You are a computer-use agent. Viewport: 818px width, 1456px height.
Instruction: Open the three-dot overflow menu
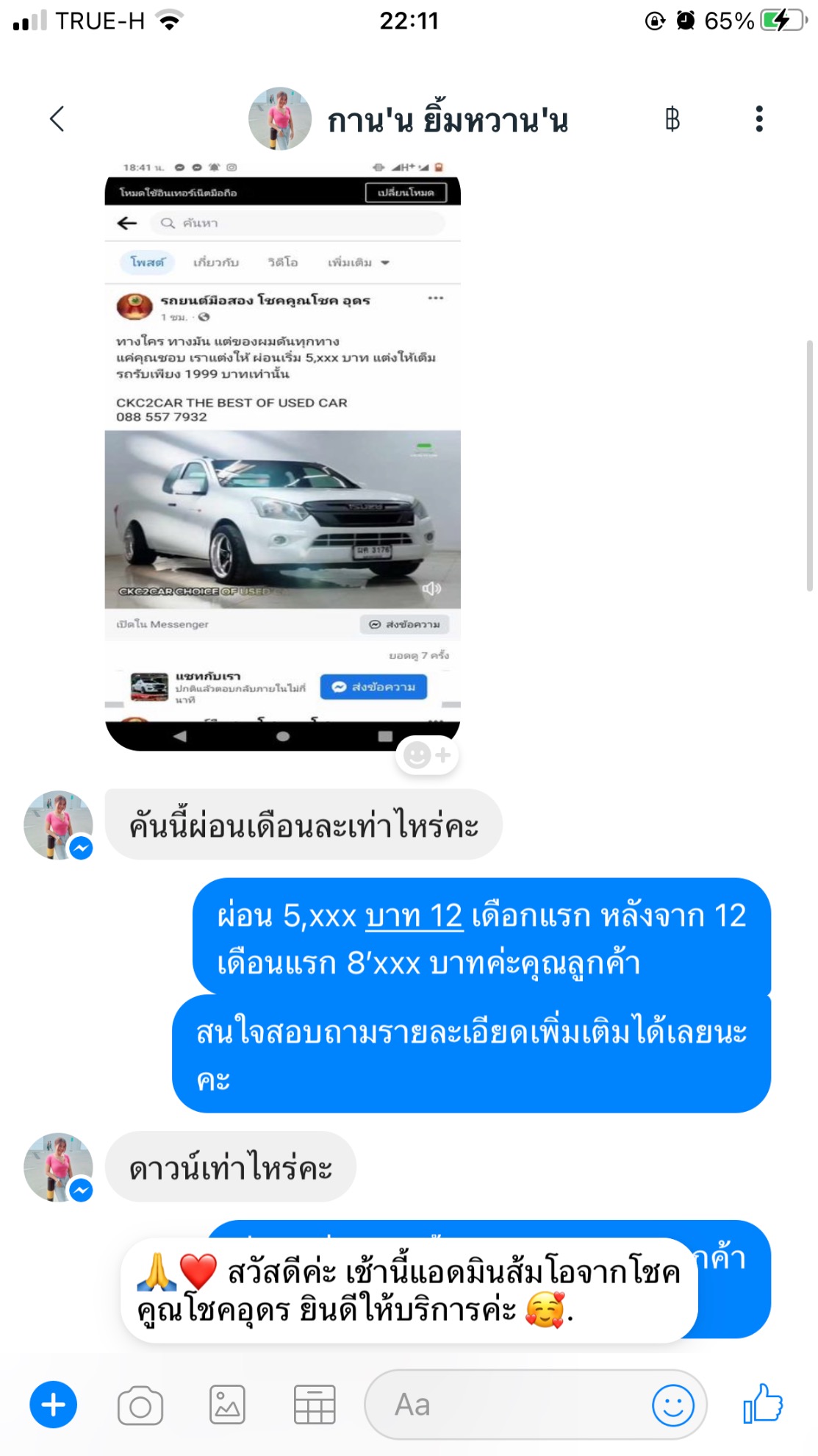click(759, 118)
